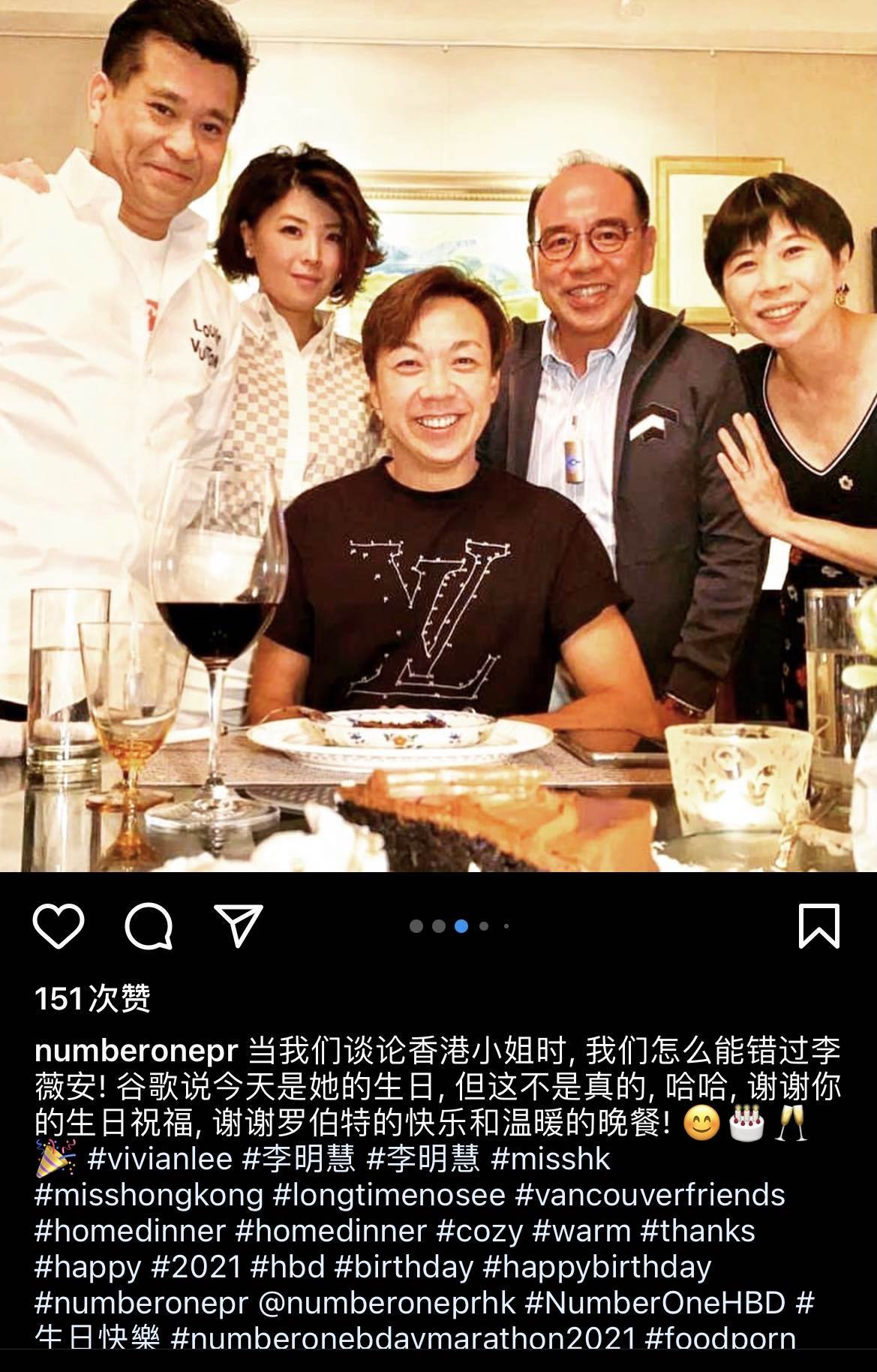Open the #misshk hashtag
This screenshot has height=1372, width=877.
(551, 1160)
